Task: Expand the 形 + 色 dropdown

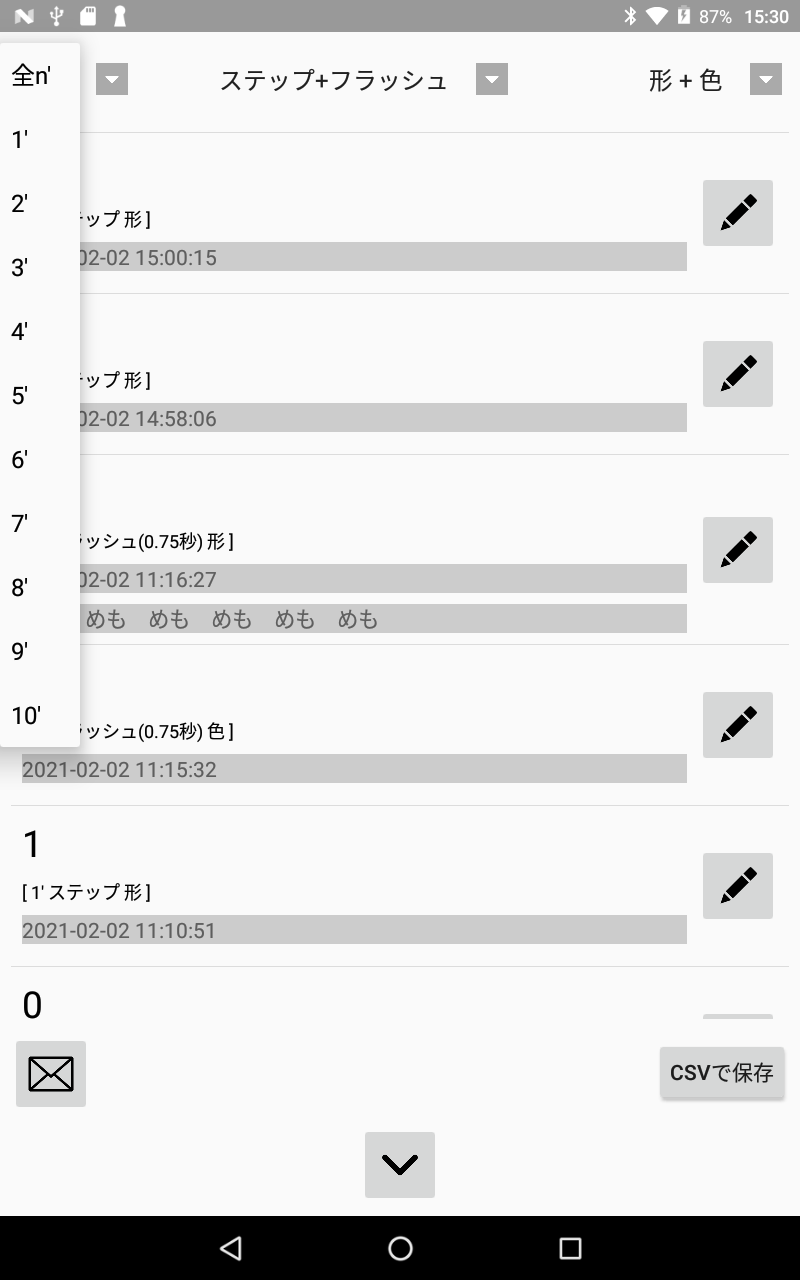Action: [x=766, y=80]
